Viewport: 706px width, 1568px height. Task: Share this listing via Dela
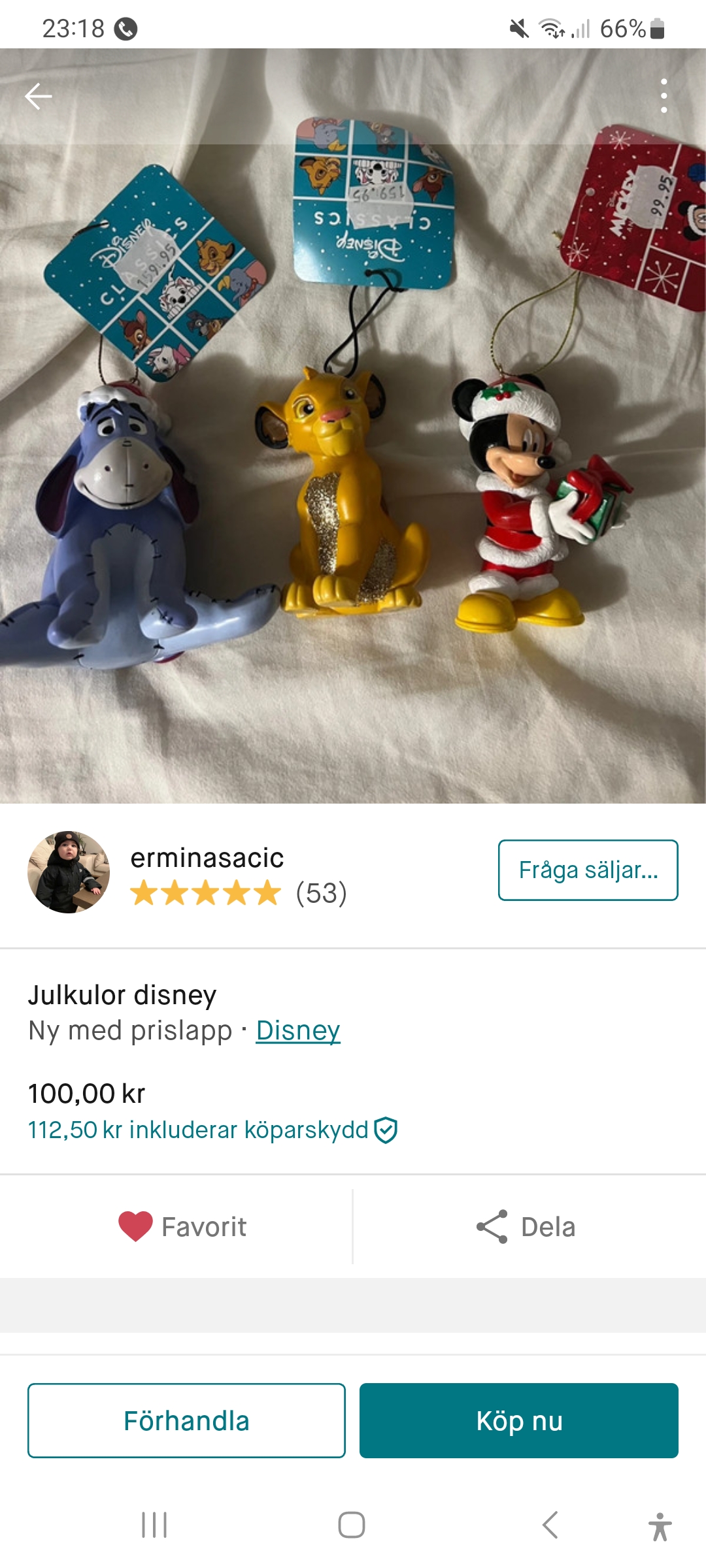pos(527,1226)
